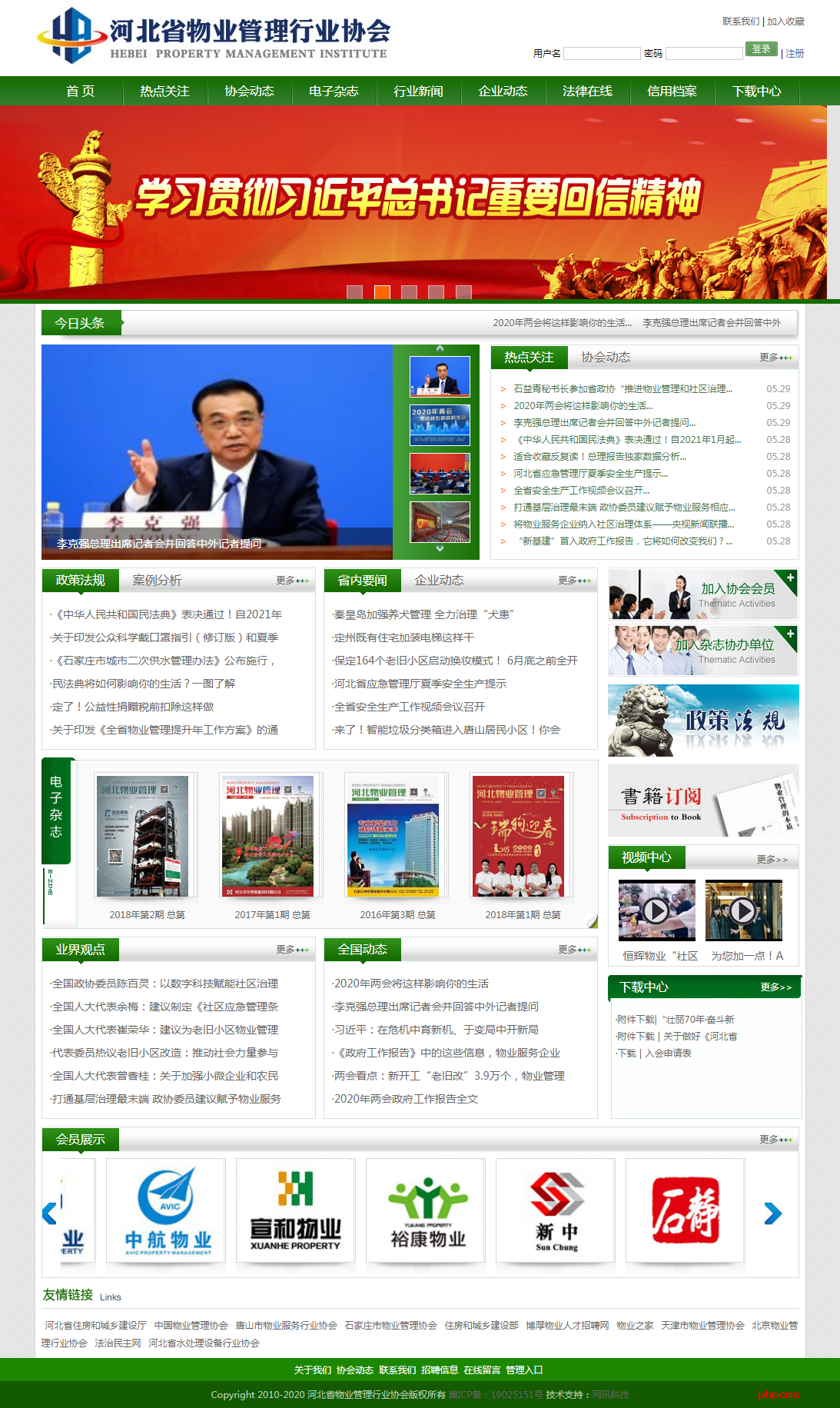Open 电子杂志 in the navigation bar
Screen dimensions: 840x1408
pyautogui.click(x=334, y=91)
